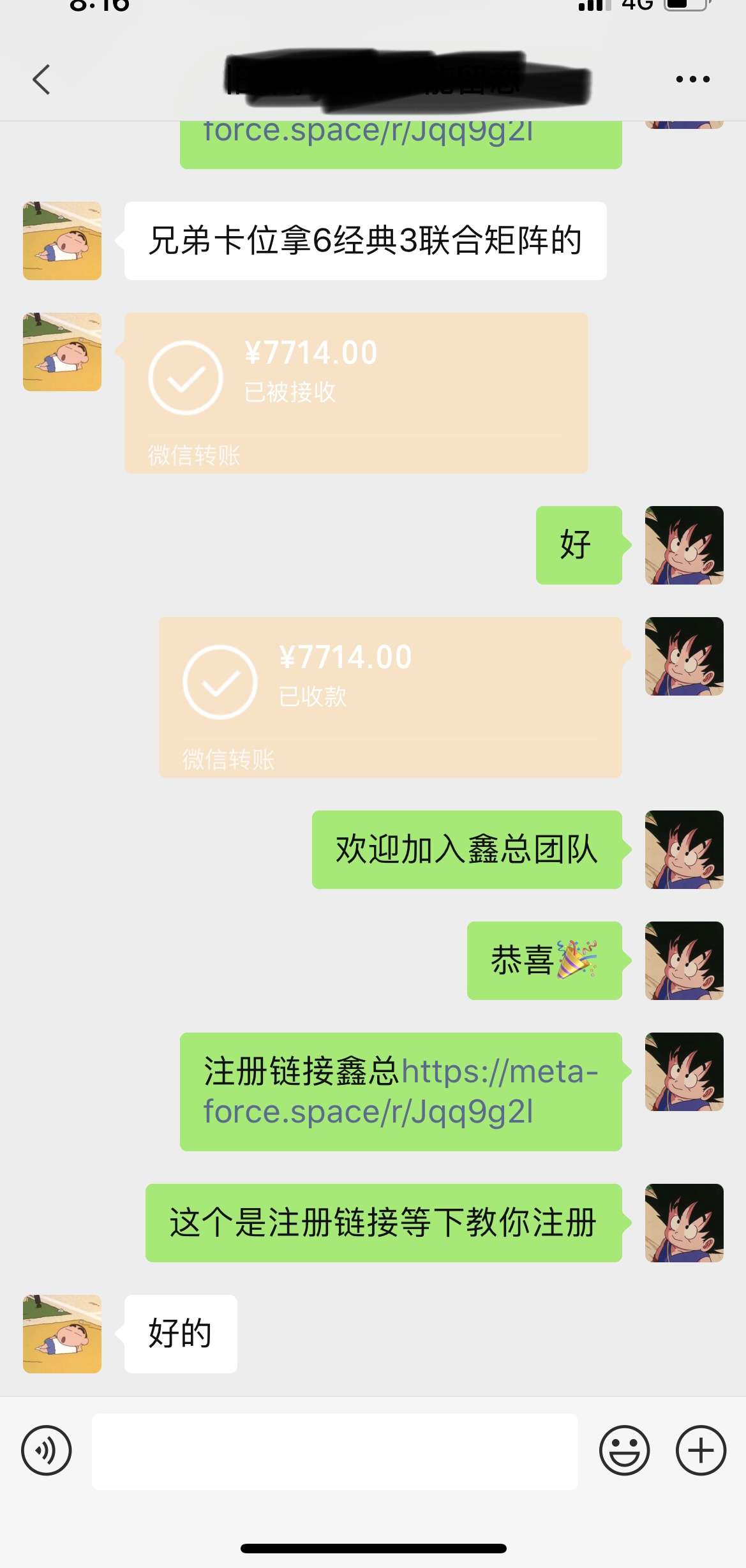View the Shin-chan avatar's profile beside 好的
The height and width of the screenshot is (1568, 746).
pyautogui.click(x=62, y=1334)
